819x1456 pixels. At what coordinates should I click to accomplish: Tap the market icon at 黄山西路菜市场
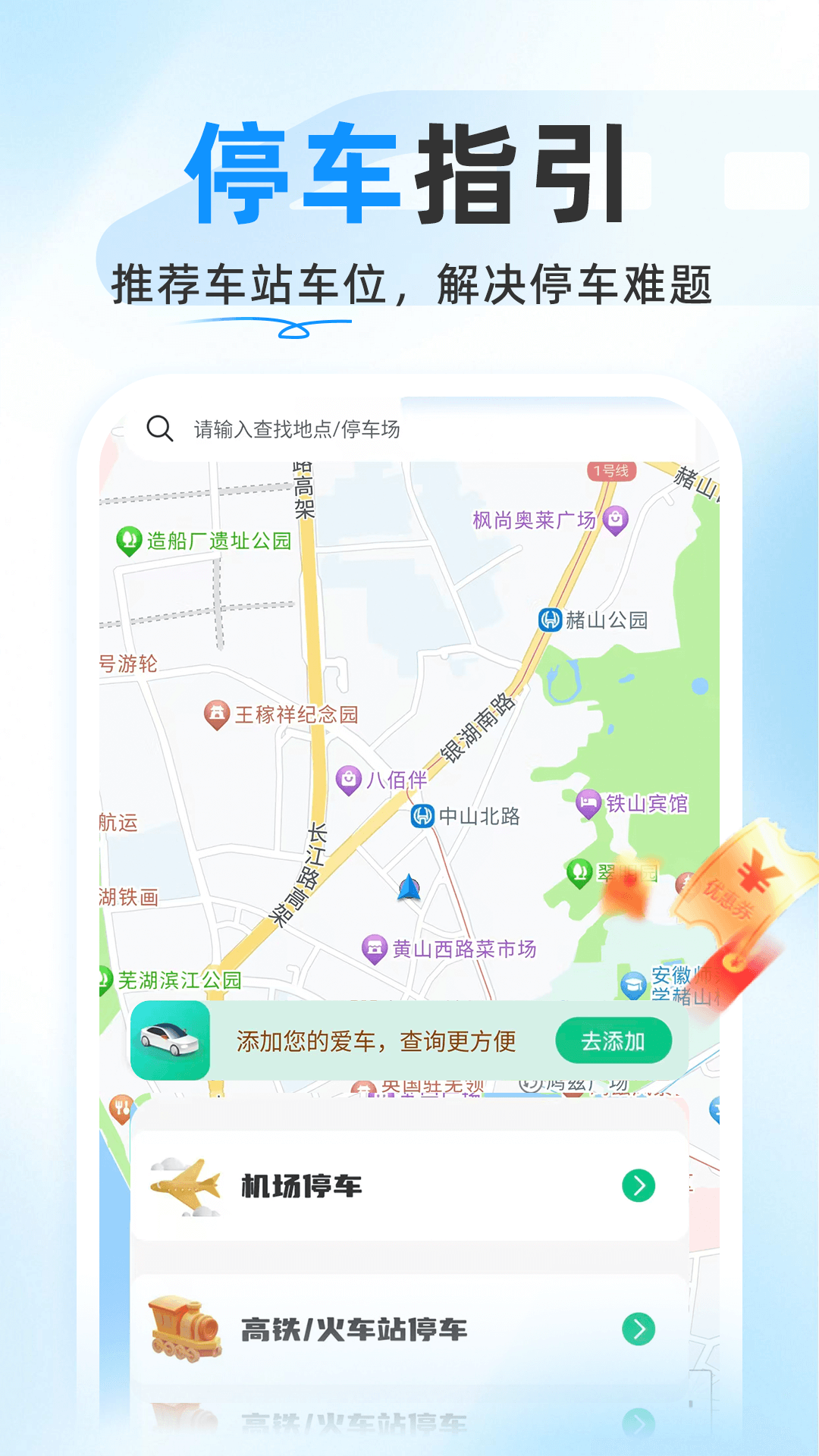pyautogui.click(x=377, y=947)
